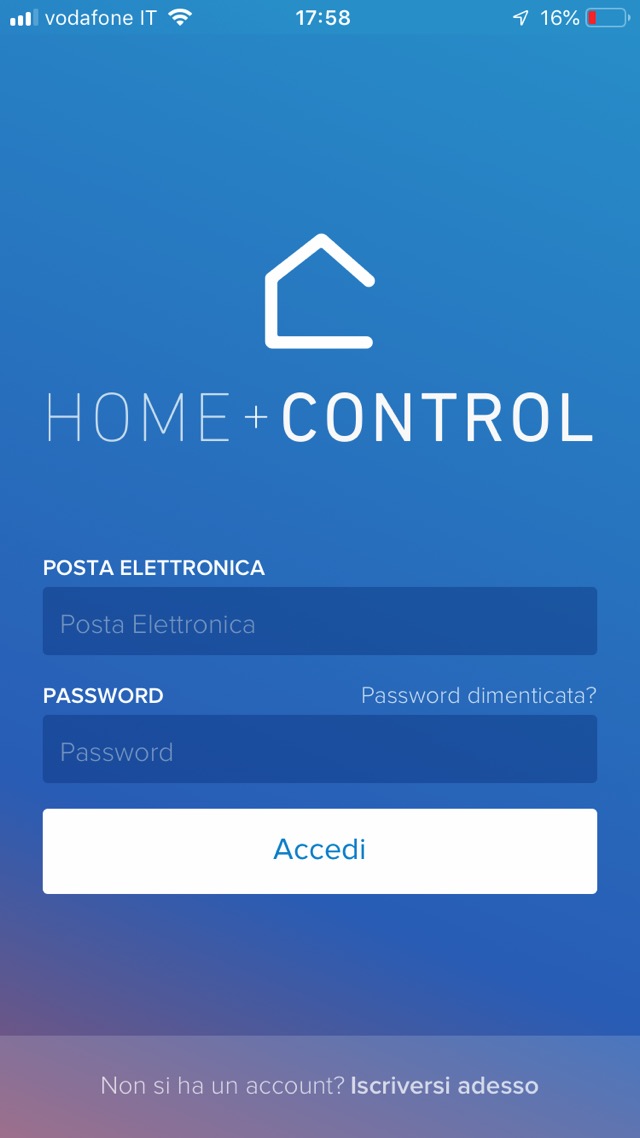Sign up via Iscriversi adesso
This screenshot has width=640, height=1138.
(444, 1086)
